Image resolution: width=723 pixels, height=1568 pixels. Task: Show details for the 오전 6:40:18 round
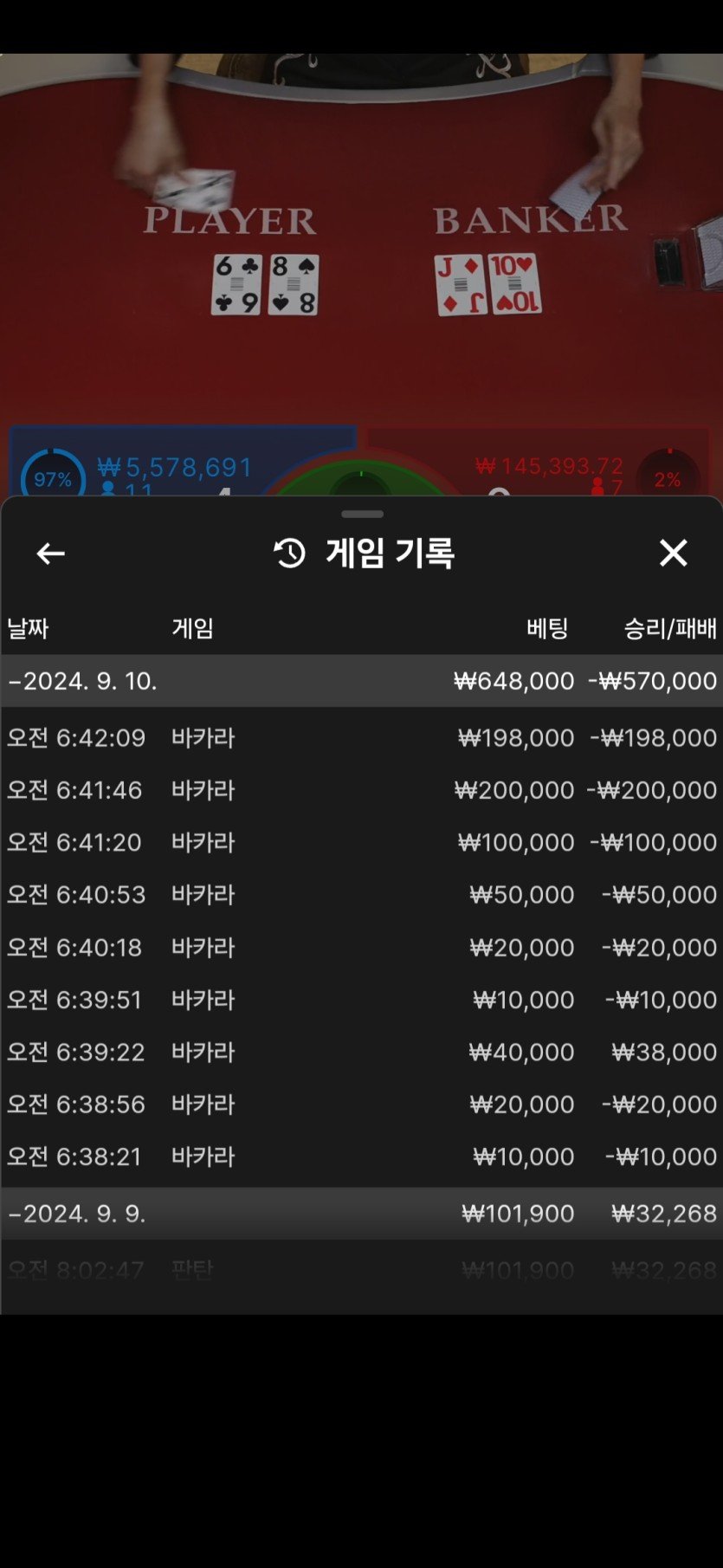coord(361,947)
